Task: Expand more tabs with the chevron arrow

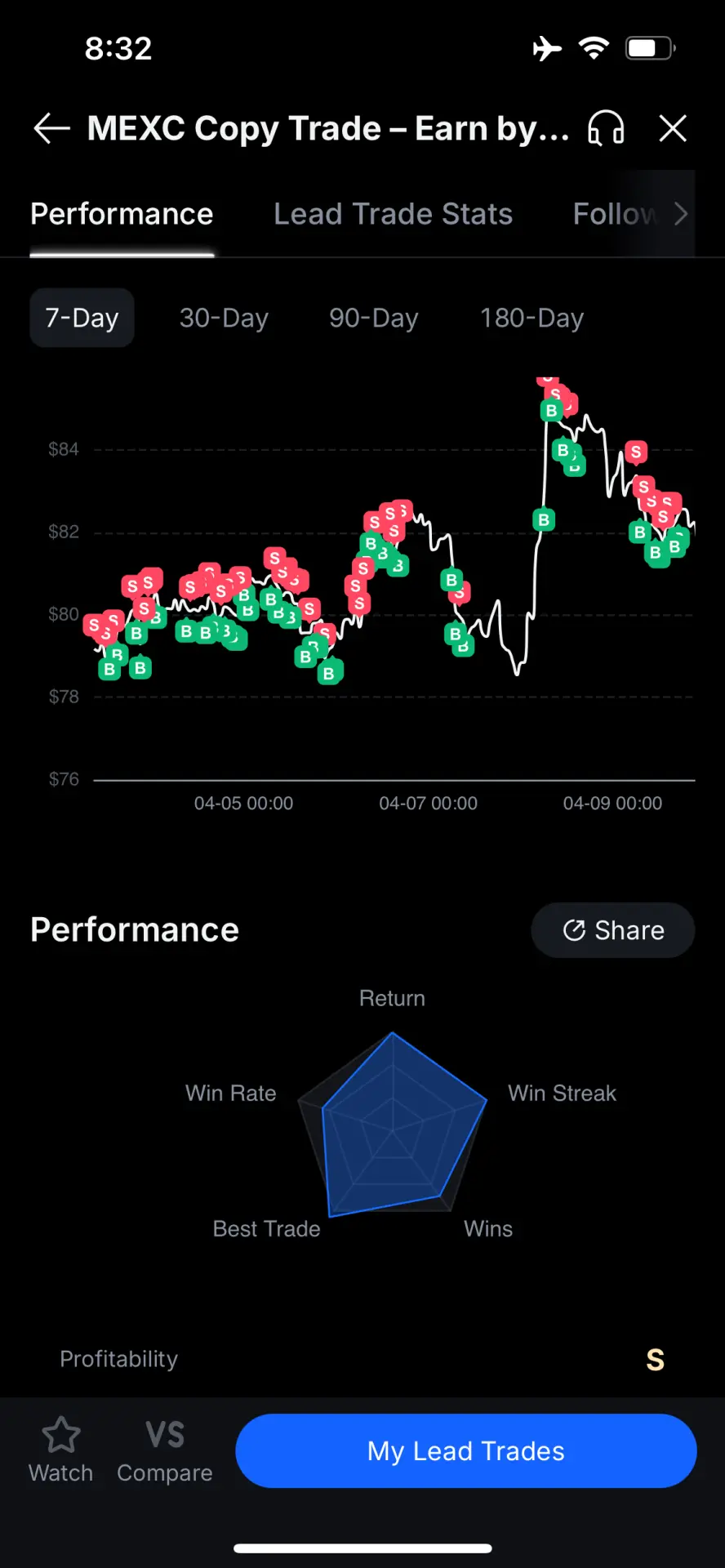Action: [x=680, y=214]
